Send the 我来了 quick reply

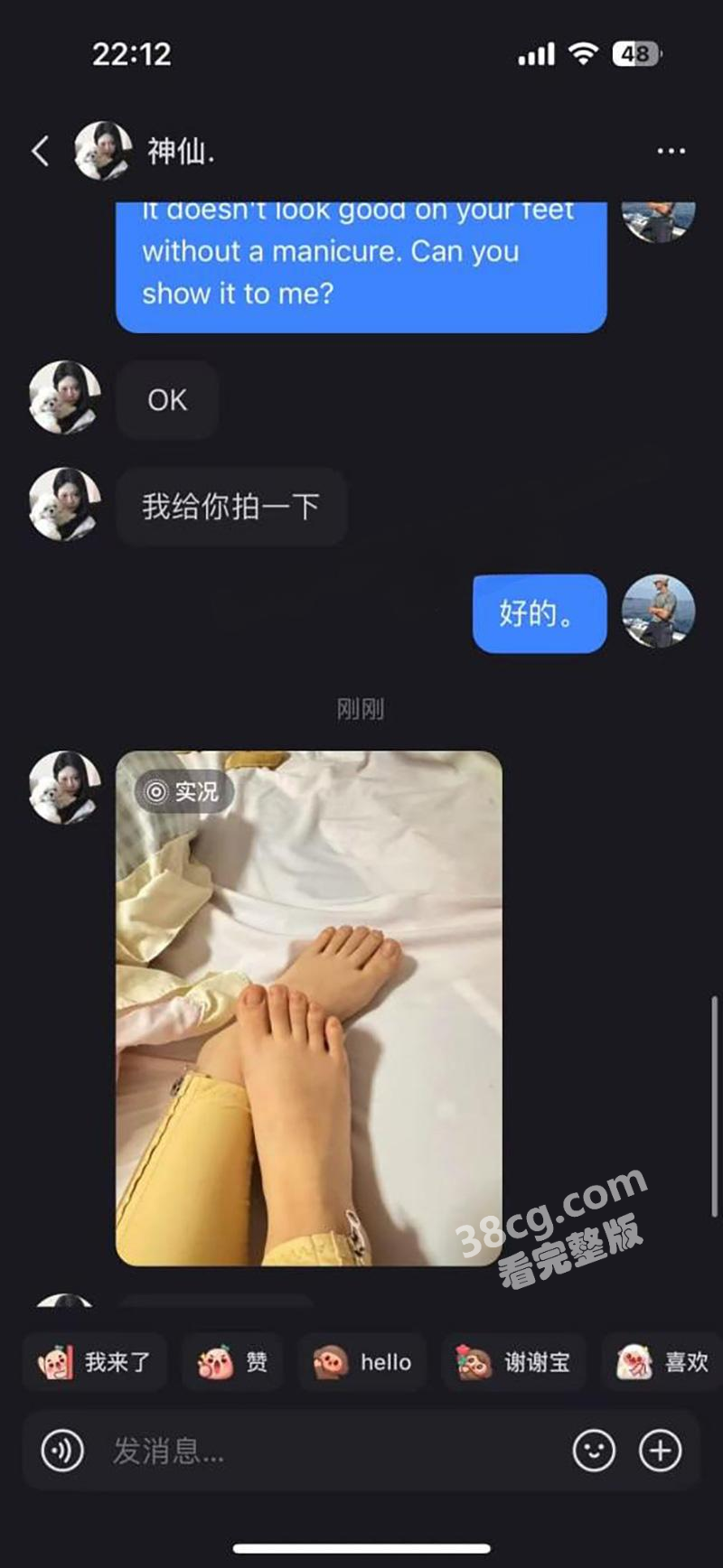tap(95, 1362)
